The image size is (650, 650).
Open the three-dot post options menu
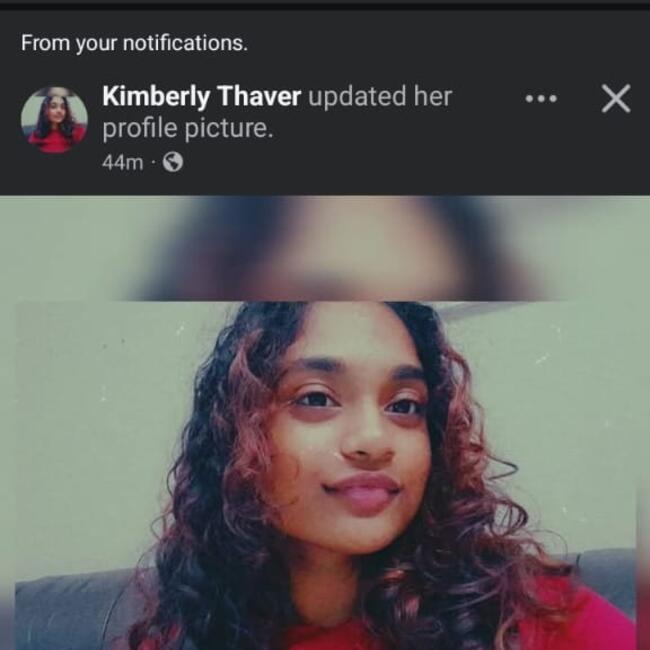coord(541,99)
